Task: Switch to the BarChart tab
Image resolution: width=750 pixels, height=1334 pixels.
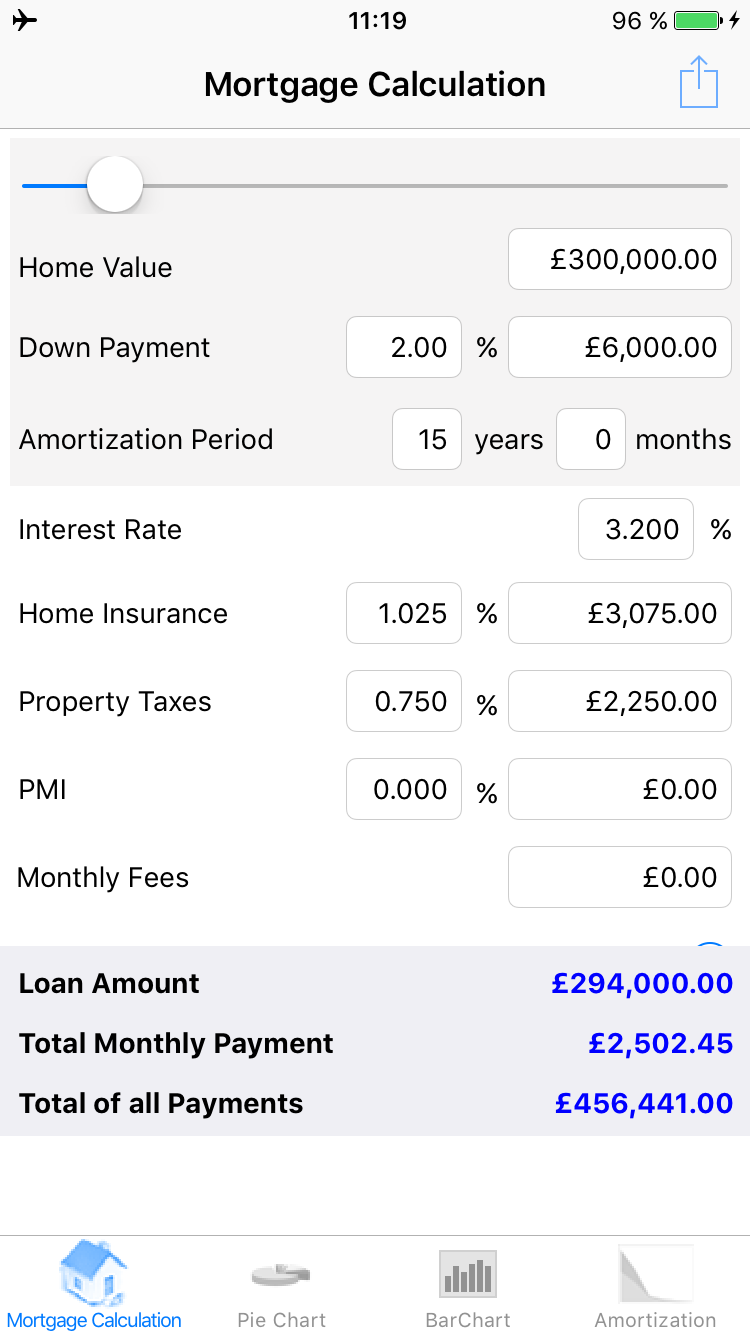Action: point(468,1286)
